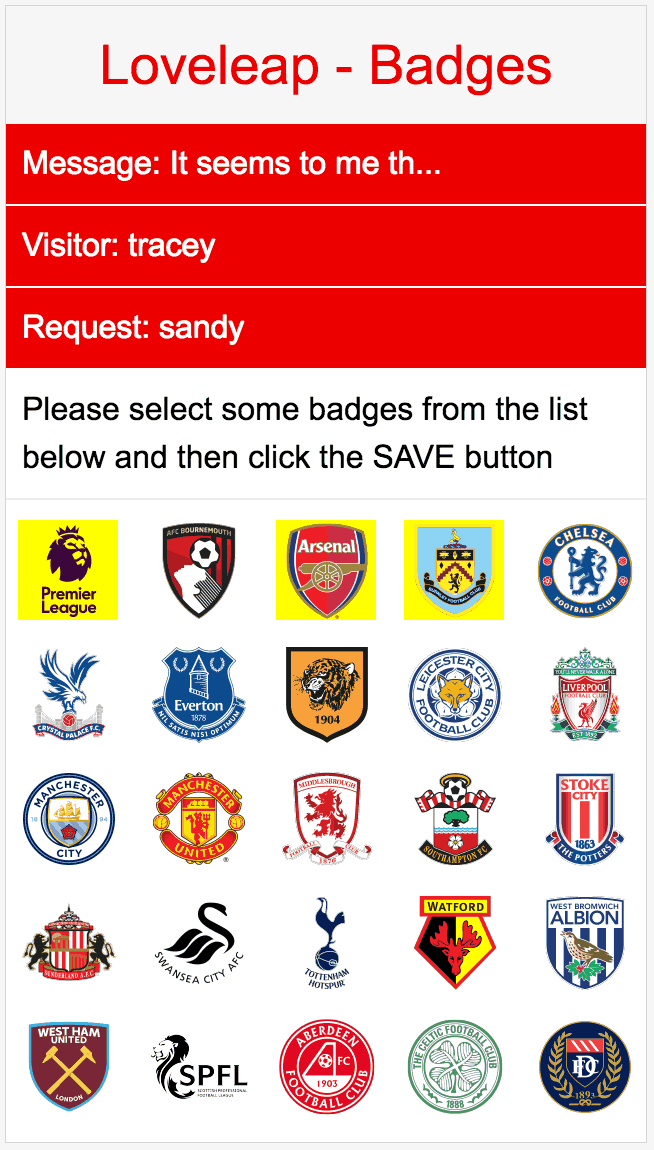Select the Stoke City badge
The width and height of the screenshot is (654, 1150).
584,819
